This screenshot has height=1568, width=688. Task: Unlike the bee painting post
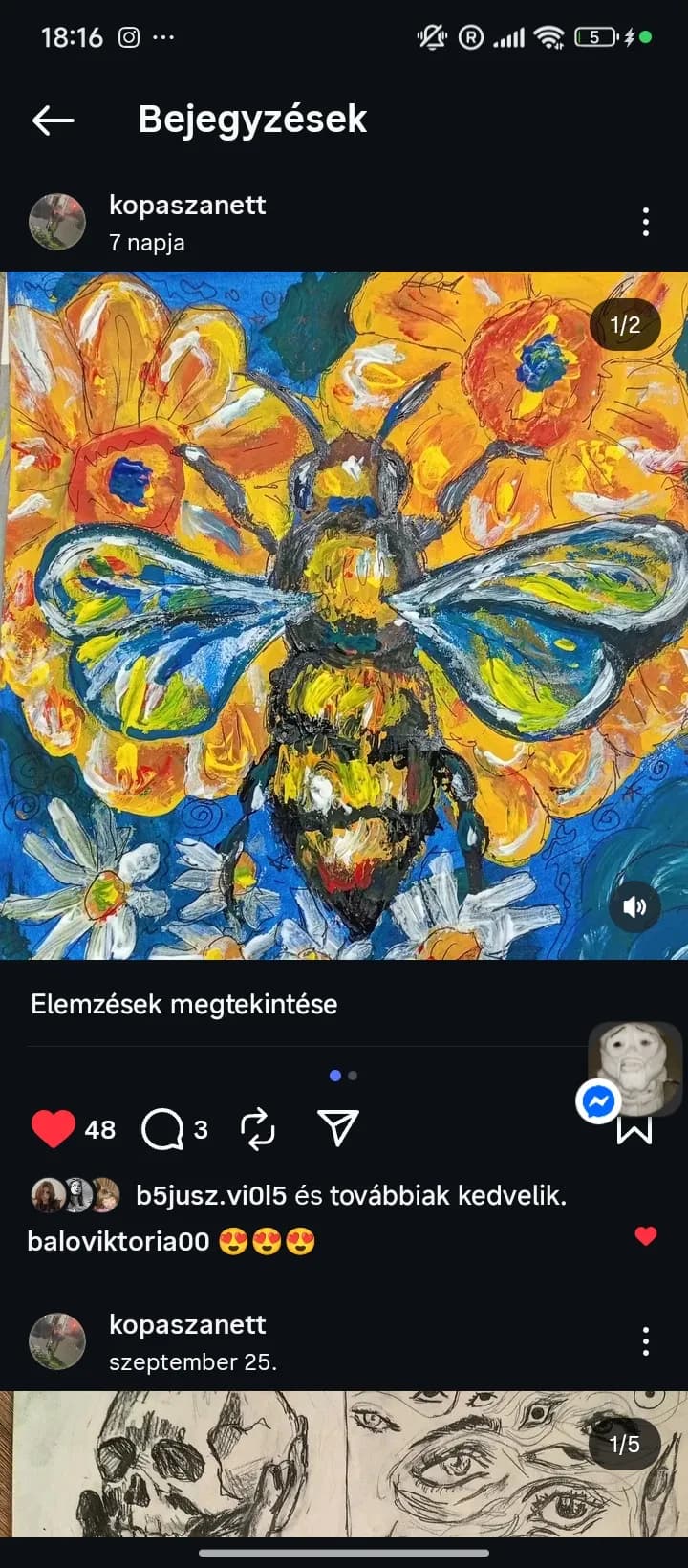(54, 1129)
